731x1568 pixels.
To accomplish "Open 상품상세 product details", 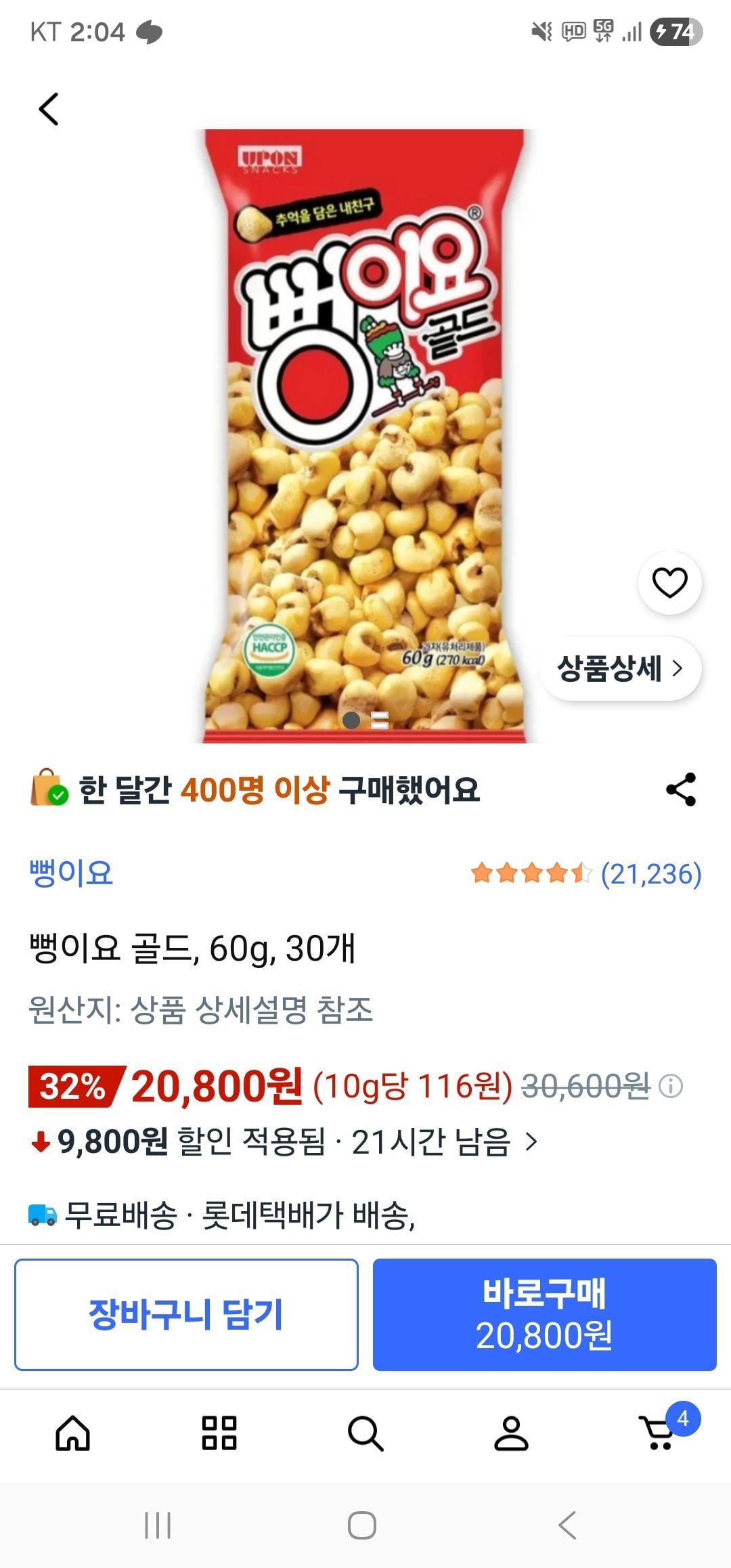I will tap(620, 669).
